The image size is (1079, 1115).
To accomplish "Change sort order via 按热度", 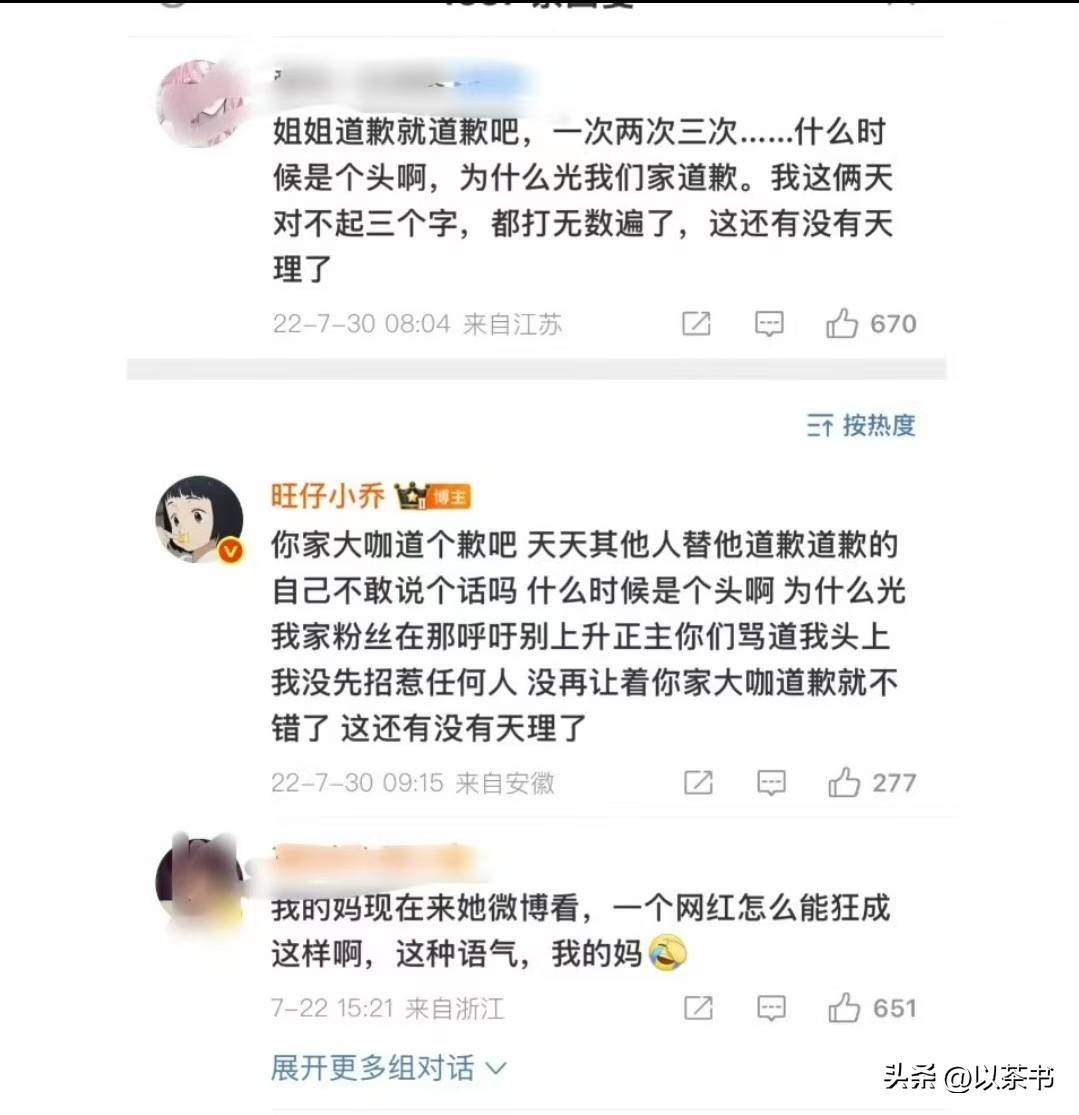I will tap(861, 426).
